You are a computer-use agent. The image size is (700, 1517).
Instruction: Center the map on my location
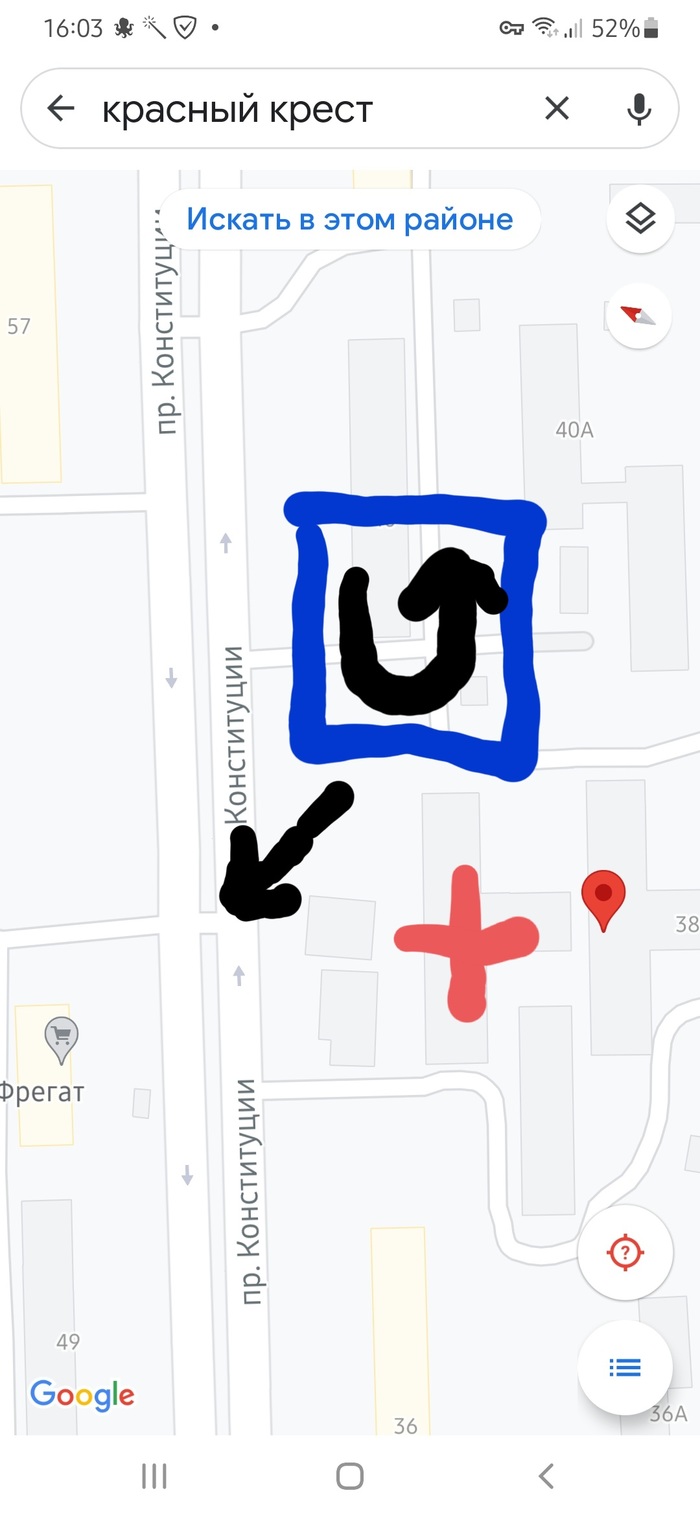(625, 1251)
